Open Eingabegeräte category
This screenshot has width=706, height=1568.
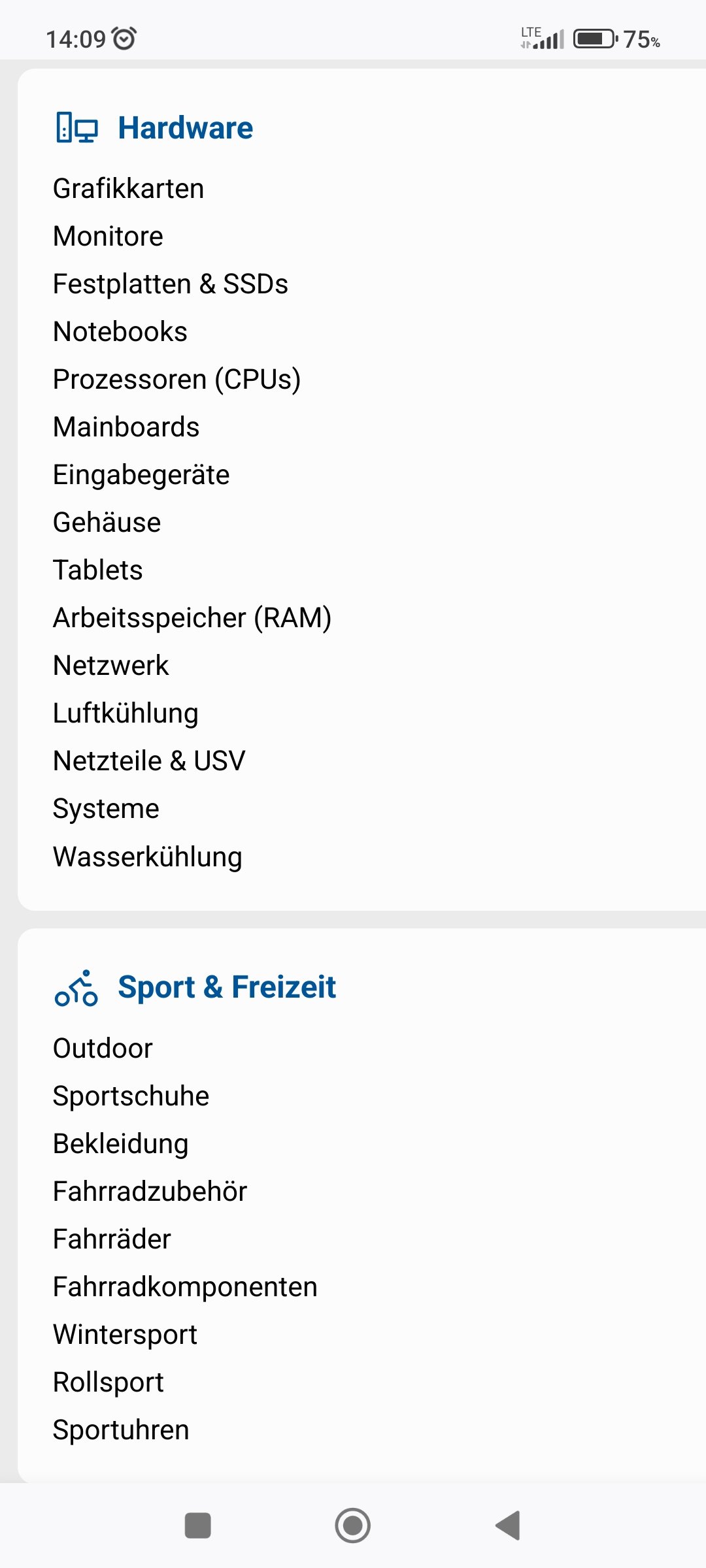[x=141, y=475]
